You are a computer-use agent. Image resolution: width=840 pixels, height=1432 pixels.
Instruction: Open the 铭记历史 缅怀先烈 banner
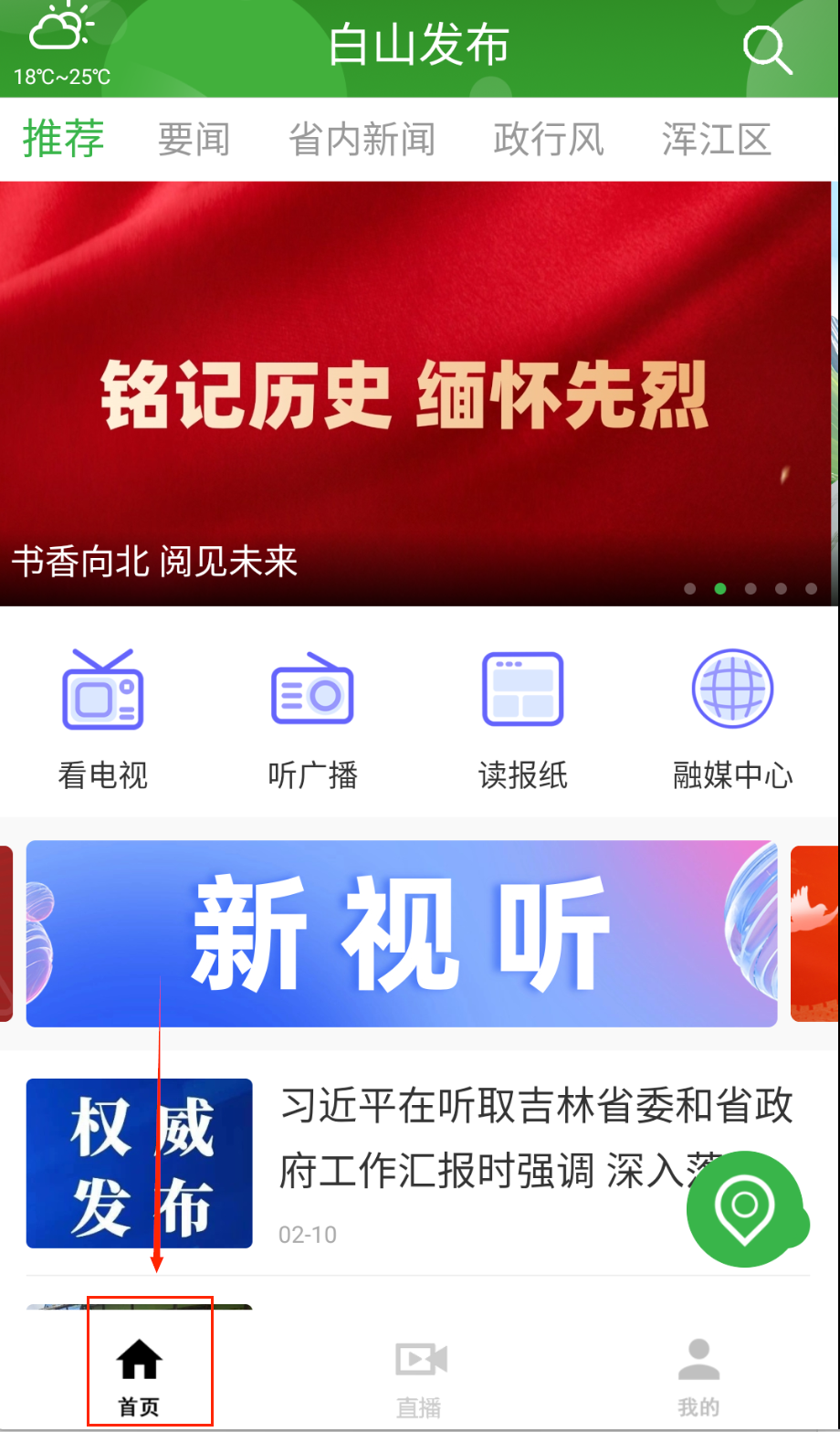click(405, 395)
